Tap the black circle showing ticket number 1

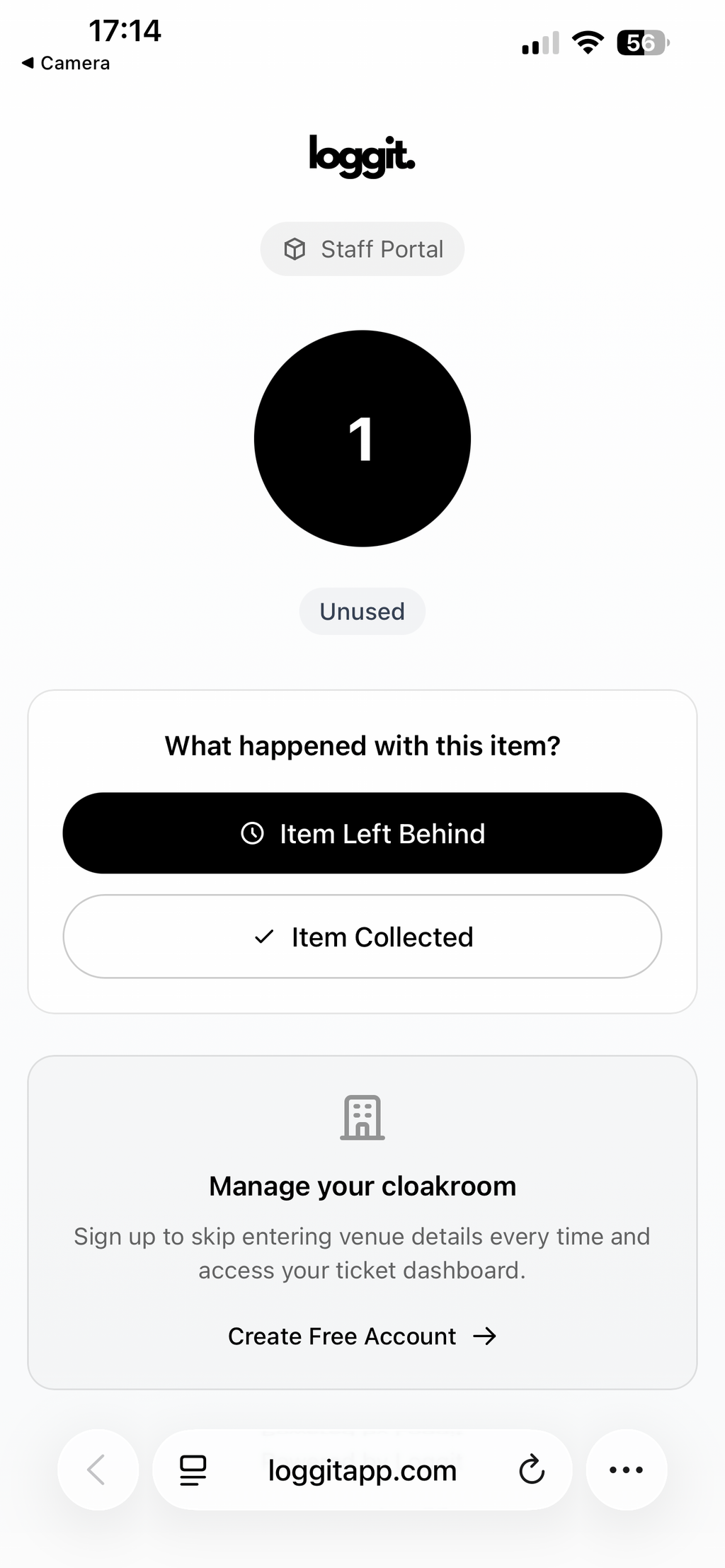pos(362,438)
